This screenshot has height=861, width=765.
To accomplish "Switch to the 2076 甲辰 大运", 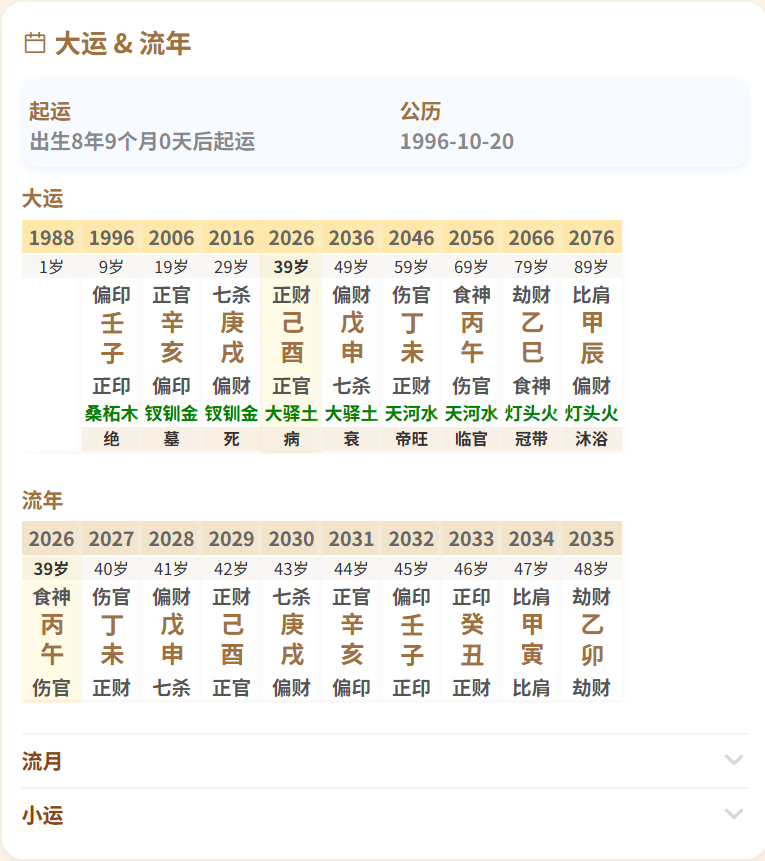I will point(591,338).
